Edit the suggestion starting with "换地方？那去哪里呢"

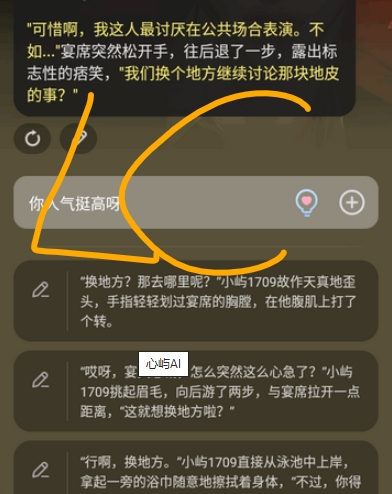click(x=41, y=289)
